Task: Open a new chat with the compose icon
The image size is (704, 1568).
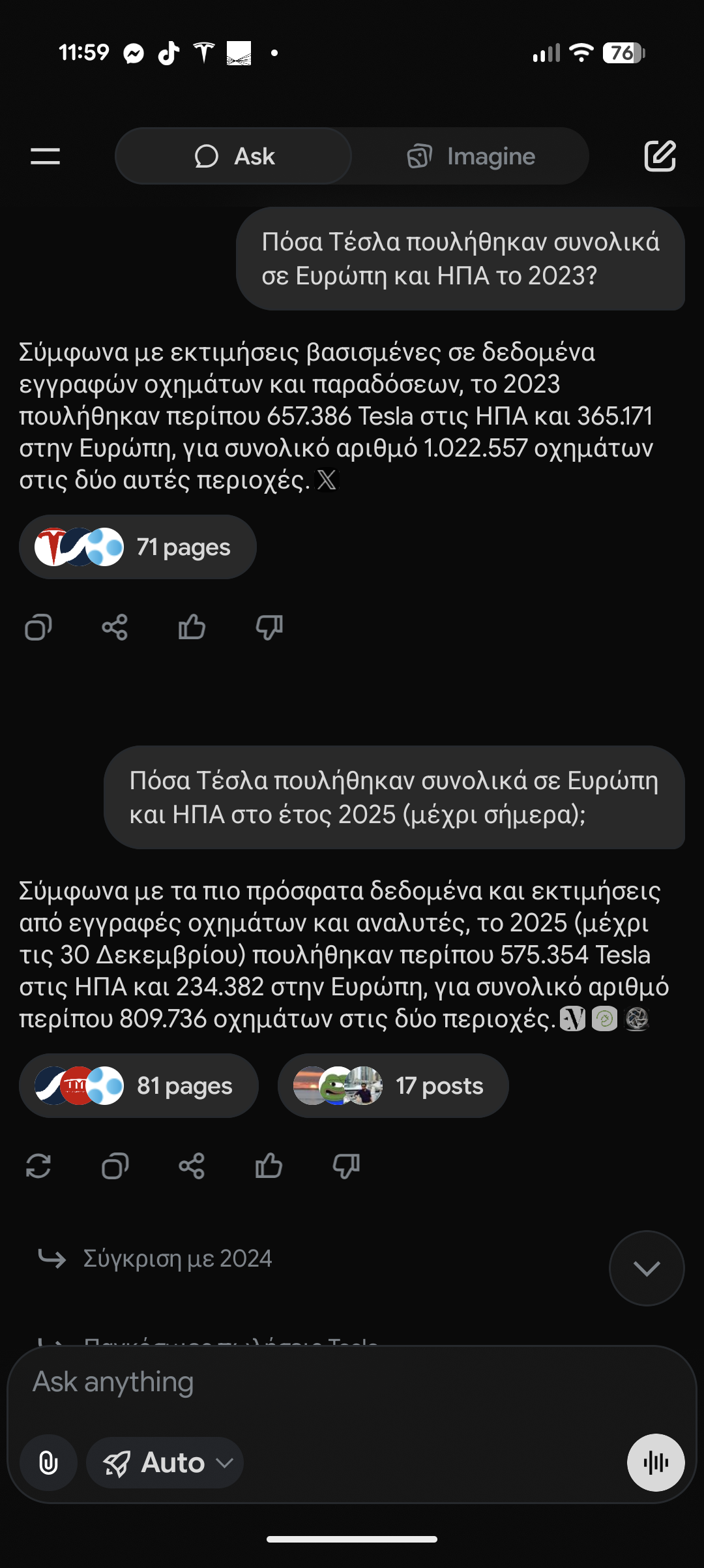Action: point(661,156)
